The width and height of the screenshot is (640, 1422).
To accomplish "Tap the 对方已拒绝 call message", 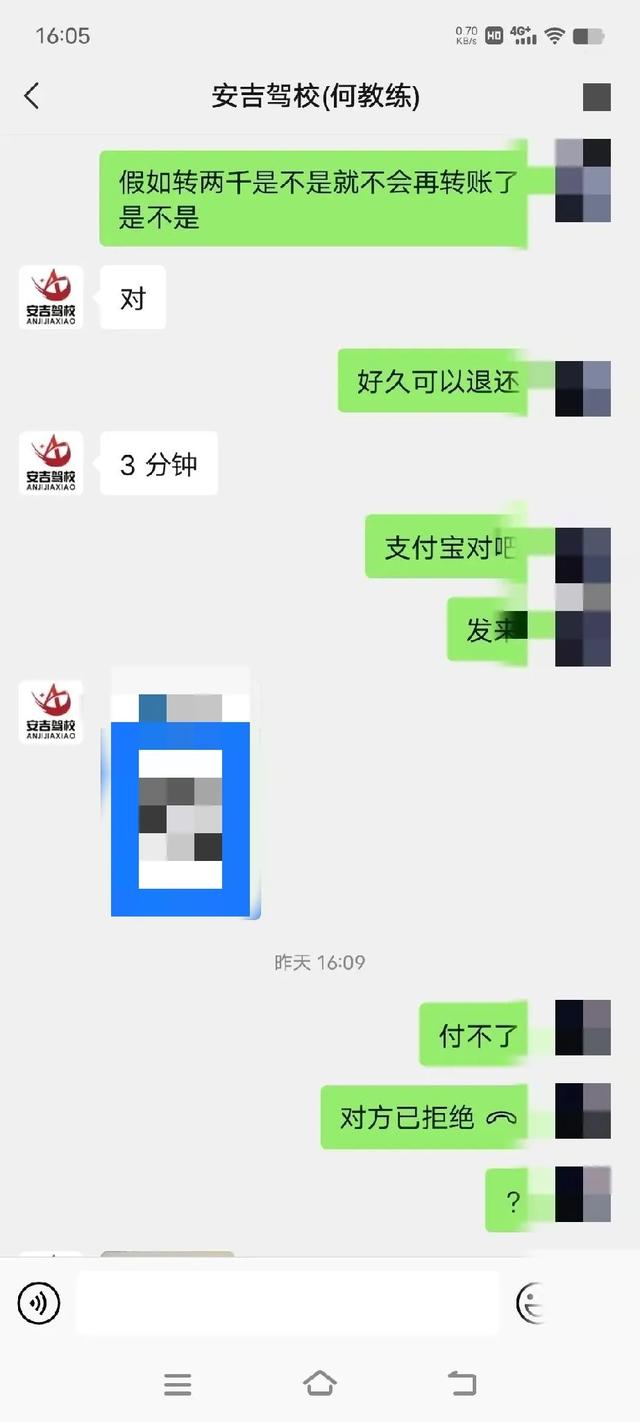I will 428,1117.
